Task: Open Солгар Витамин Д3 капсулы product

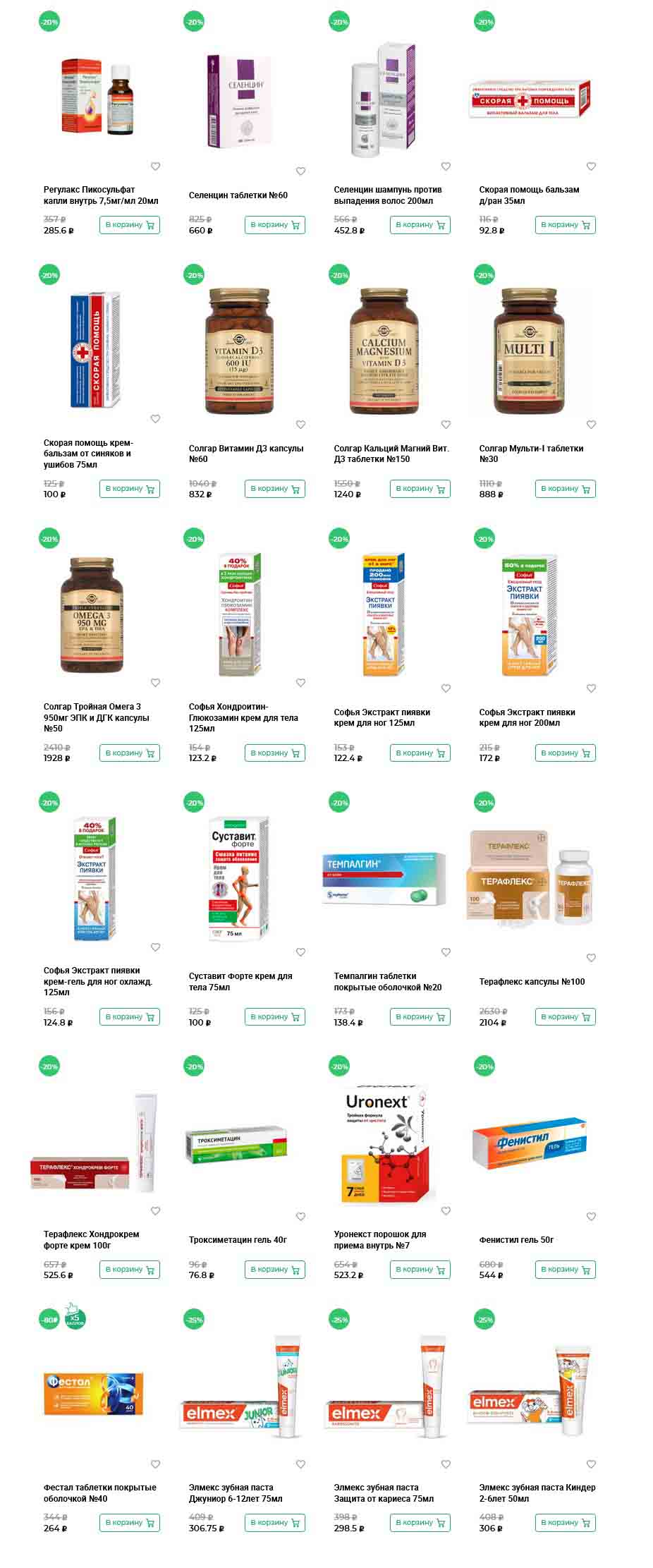Action: (x=245, y=454)
